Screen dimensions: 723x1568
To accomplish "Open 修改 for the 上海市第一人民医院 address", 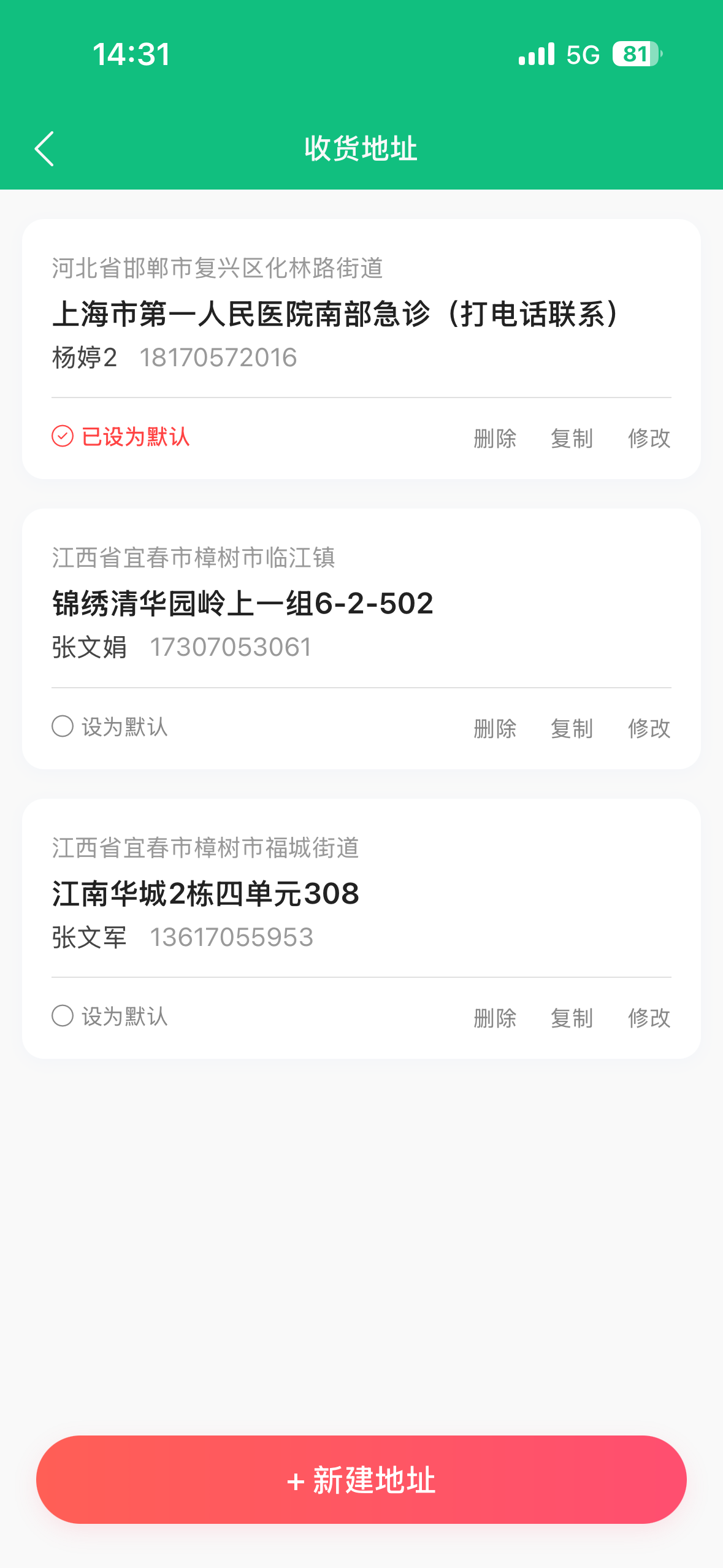I will coord(649,439).
